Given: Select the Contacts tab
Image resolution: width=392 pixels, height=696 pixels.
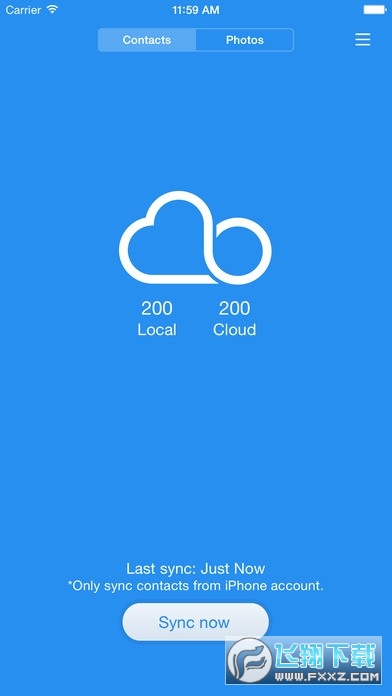Looking at the screenshot, I should [147, 40].
